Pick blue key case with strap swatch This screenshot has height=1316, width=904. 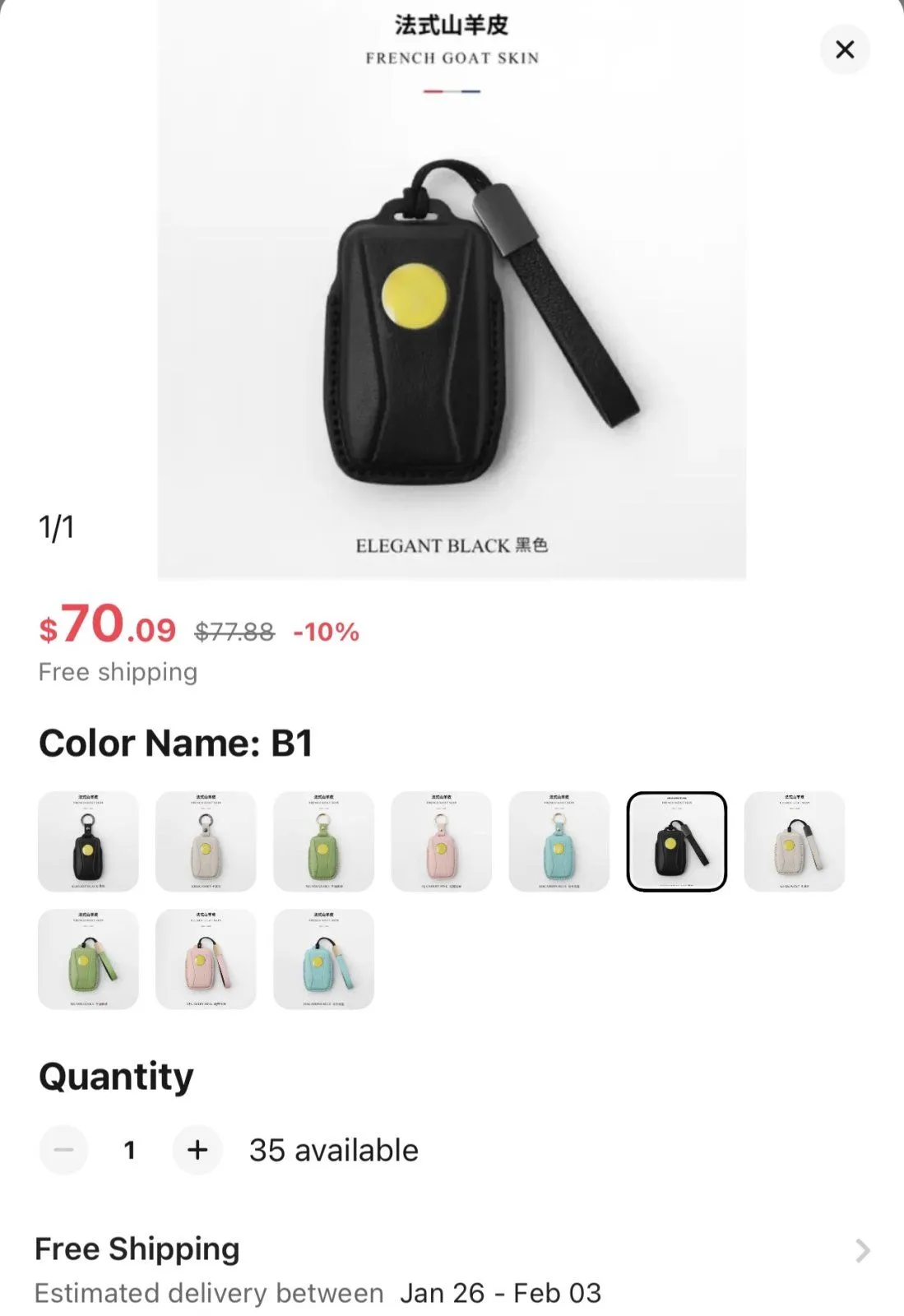point(323,959)
